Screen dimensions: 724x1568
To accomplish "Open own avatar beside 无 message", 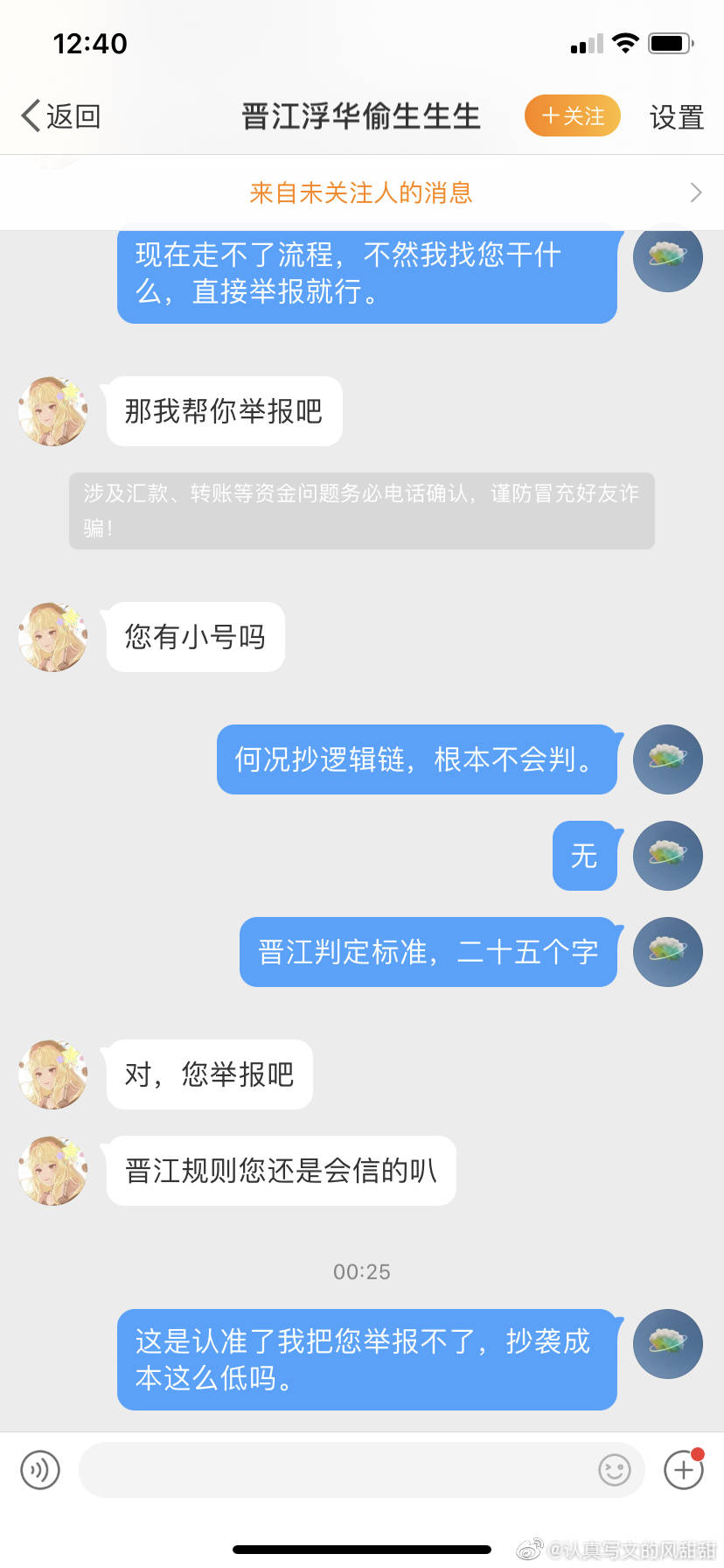I will [667, 855].
